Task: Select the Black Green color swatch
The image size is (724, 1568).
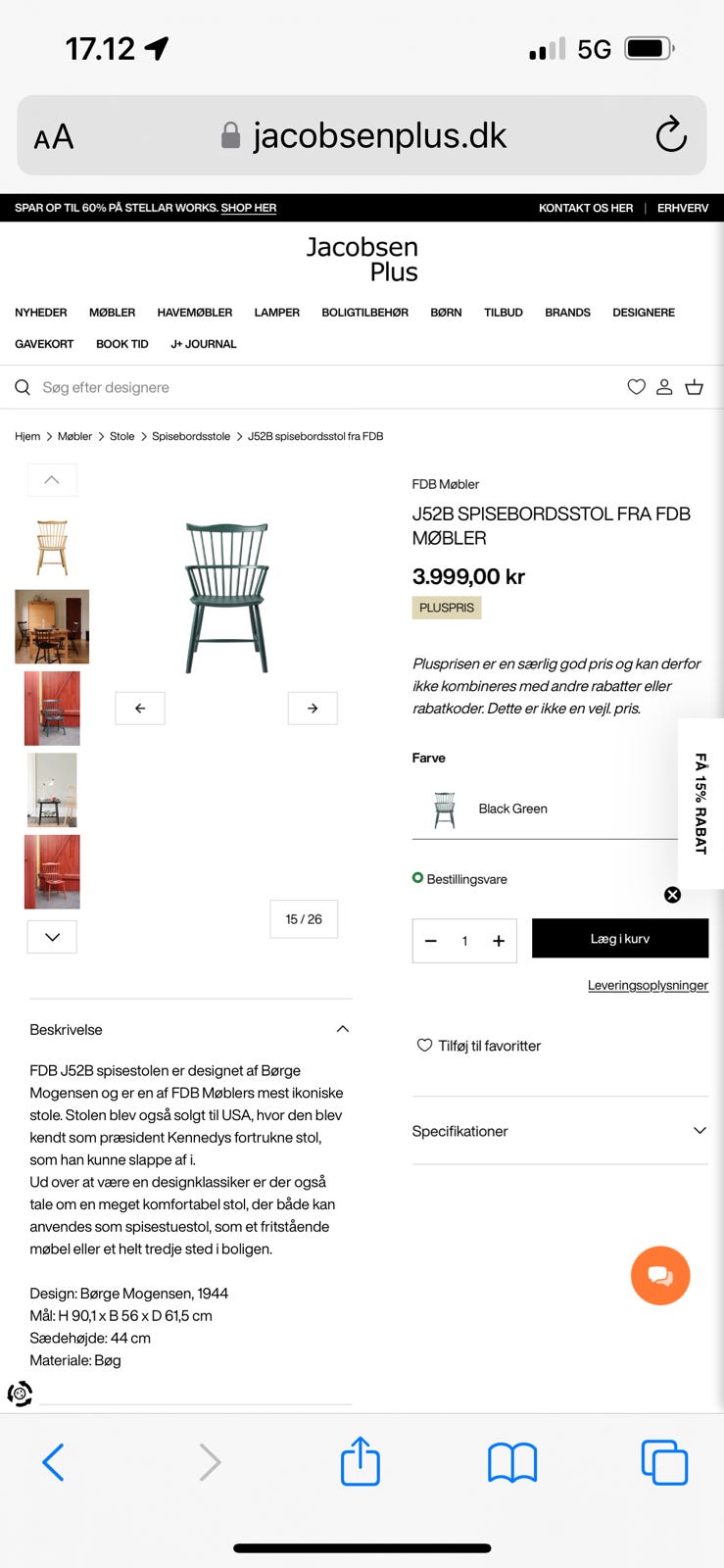Action: click(x=442, y=809)
